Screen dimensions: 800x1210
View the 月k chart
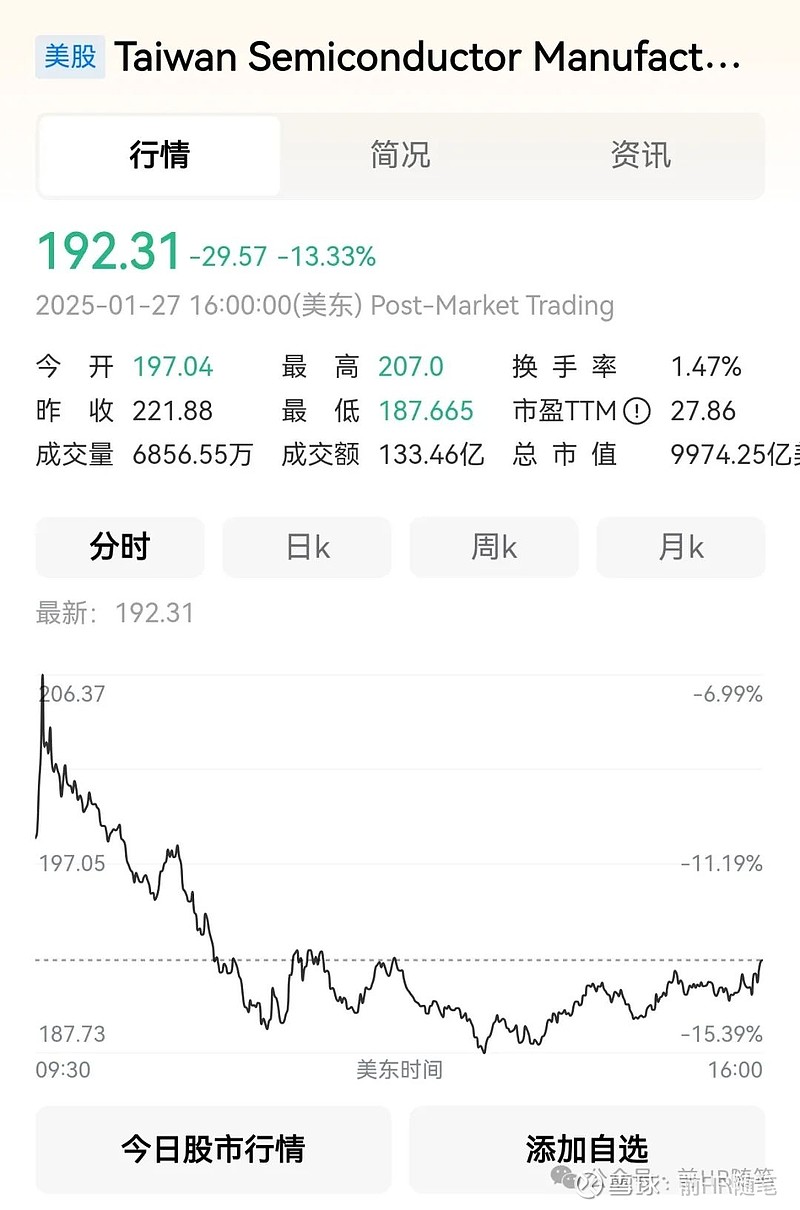coord(681,547)
